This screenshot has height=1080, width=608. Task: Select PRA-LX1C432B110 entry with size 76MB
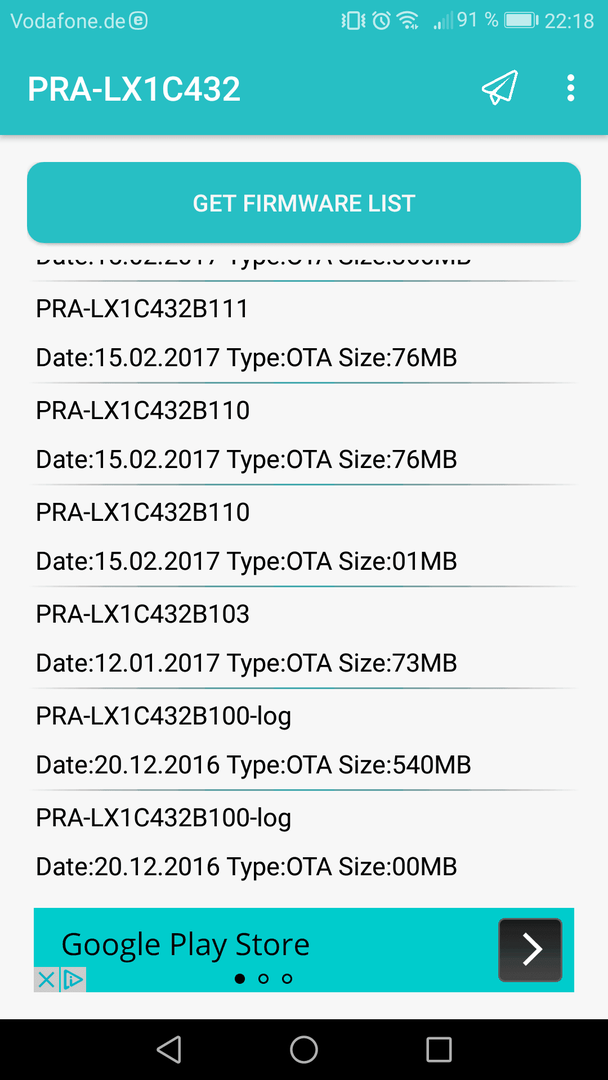pyautogui.click(x=304, y=435)
